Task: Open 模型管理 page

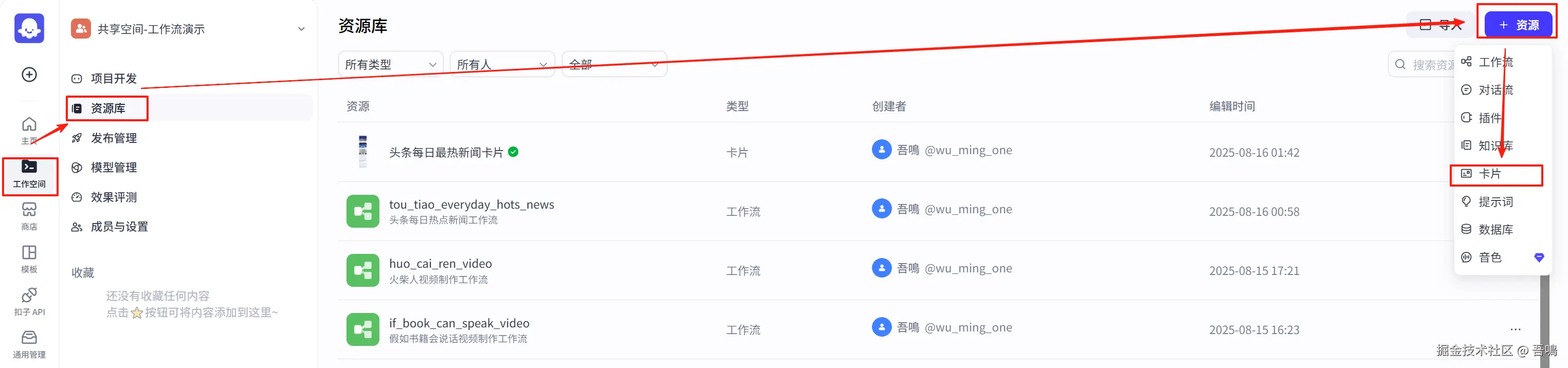Action: coord(114,167)
